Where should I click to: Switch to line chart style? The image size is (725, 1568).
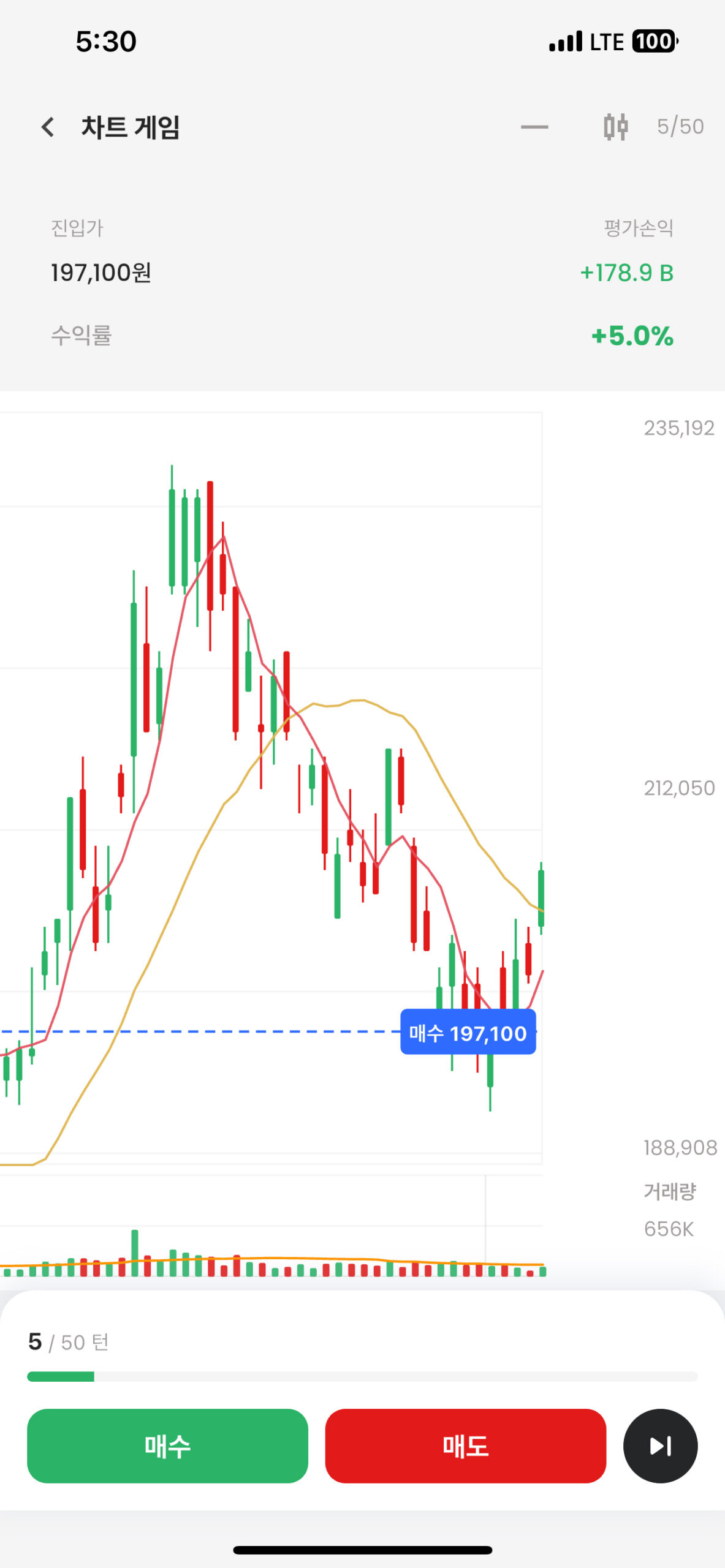tap(534, 127)
